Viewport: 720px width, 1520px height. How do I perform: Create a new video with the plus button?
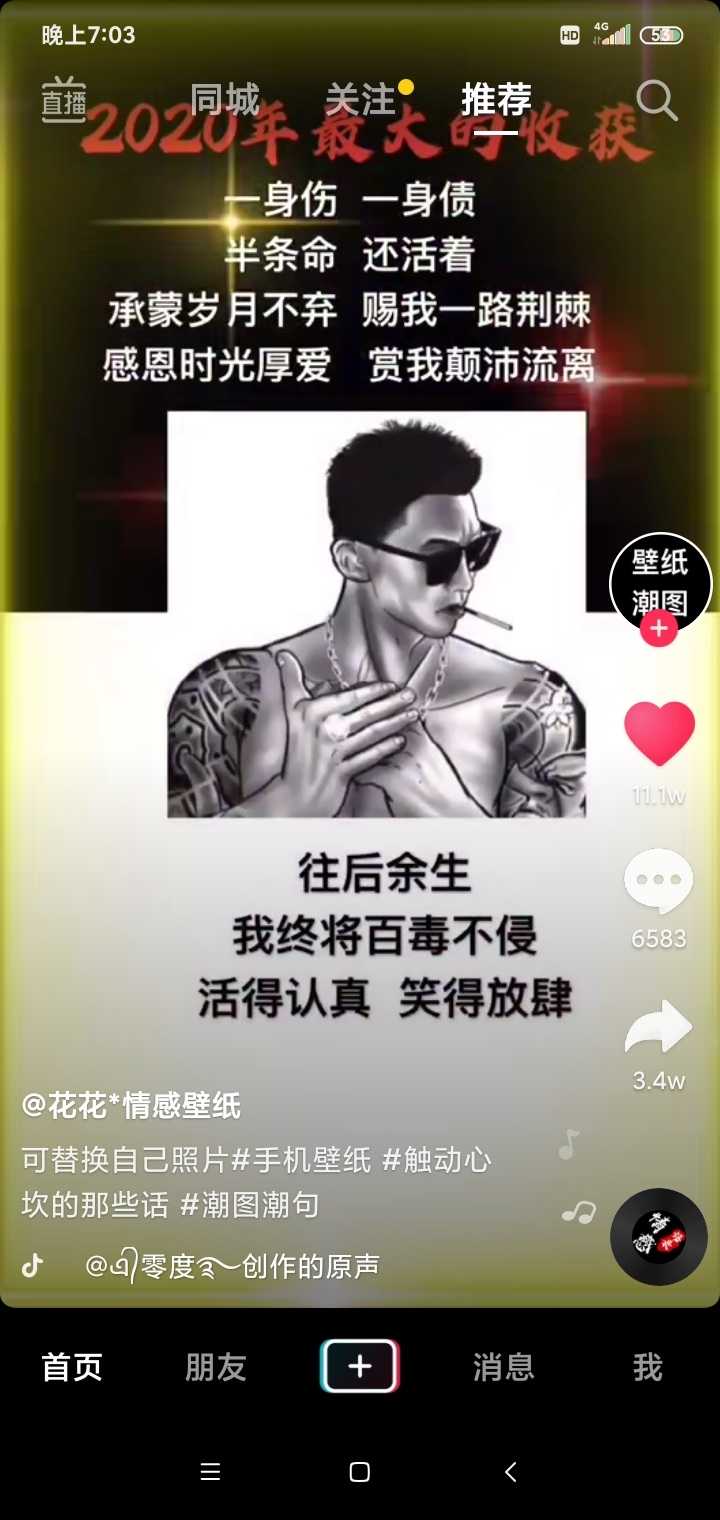[360, 1367]
